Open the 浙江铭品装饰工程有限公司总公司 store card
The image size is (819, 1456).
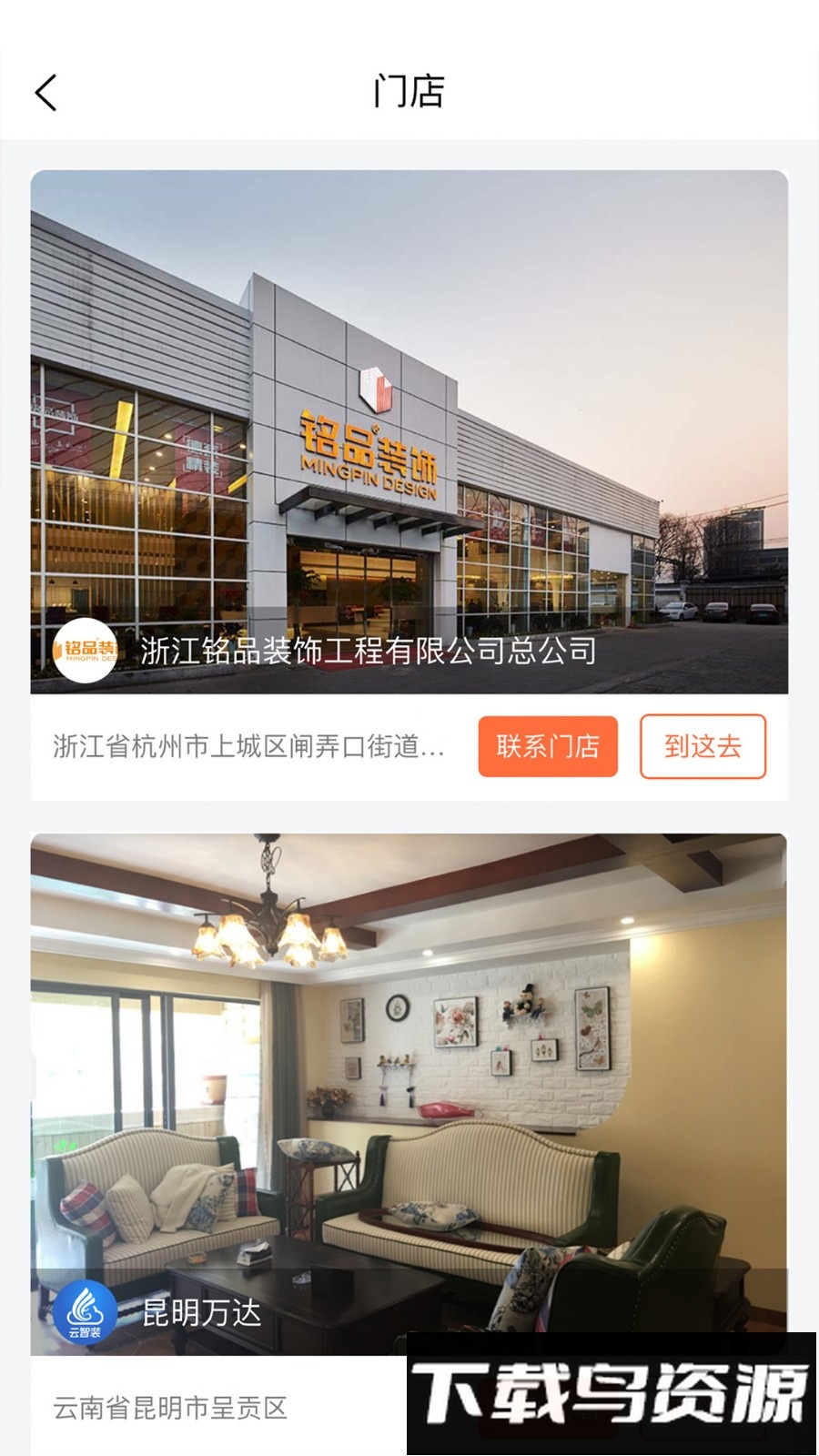pos(409,432)
